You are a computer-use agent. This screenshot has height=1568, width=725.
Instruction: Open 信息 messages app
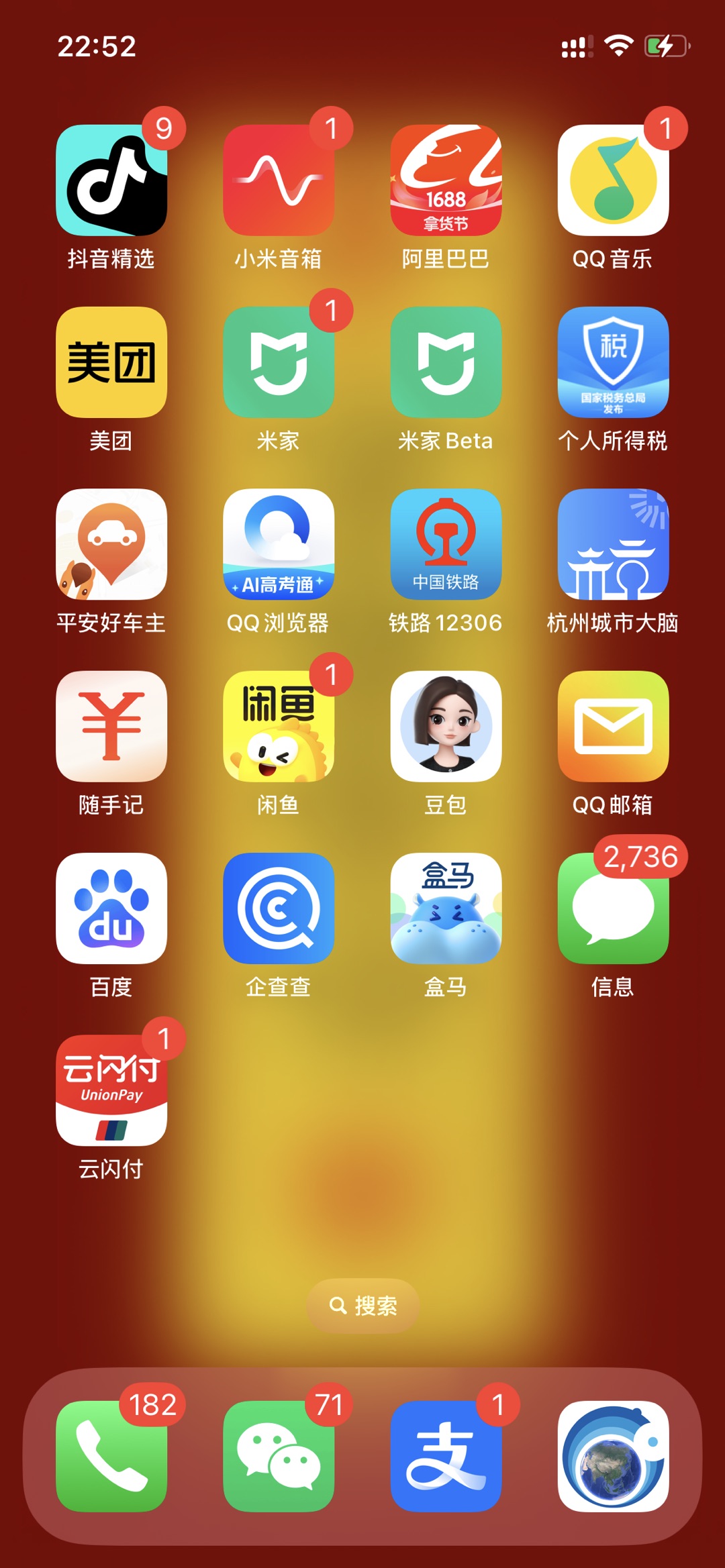point(613,908)
